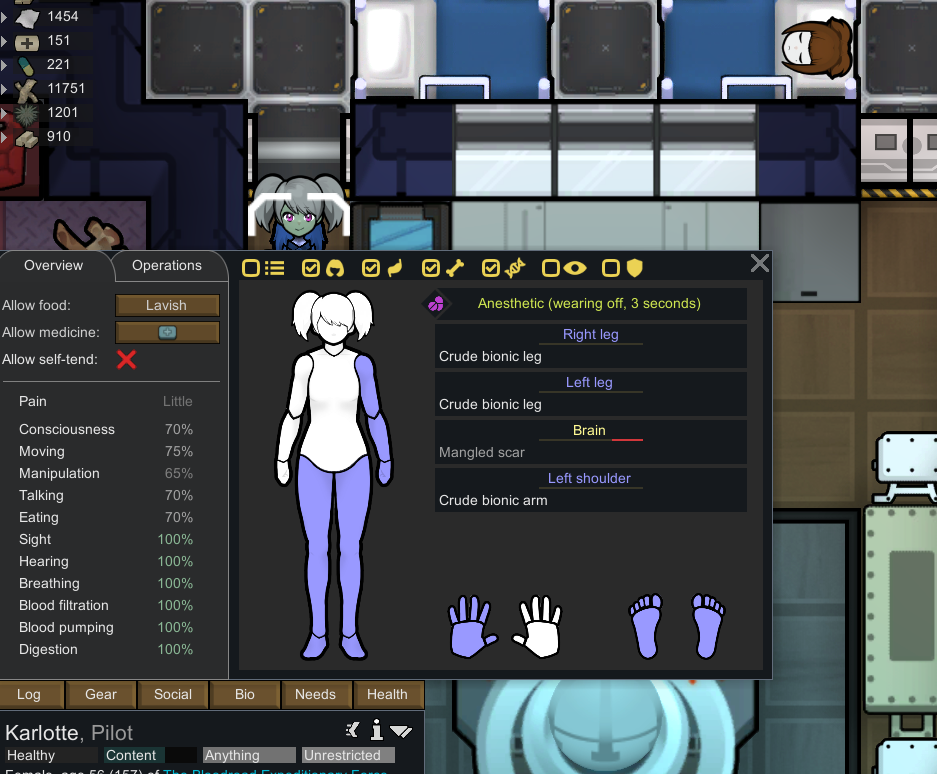Screen dimensions: 937x774
Task: Uncheck the bone filter checkbox
Action: click(x=431, y=268)
